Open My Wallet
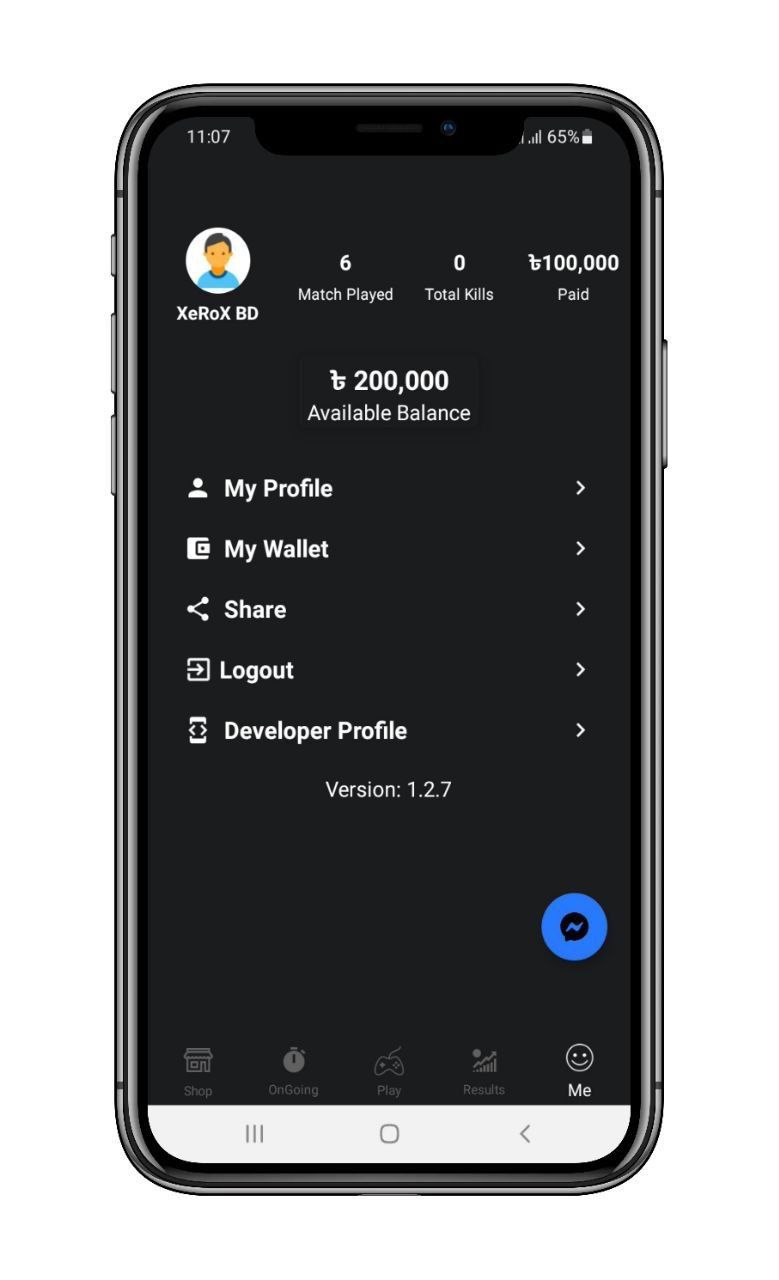 click(x=388, y=549)
